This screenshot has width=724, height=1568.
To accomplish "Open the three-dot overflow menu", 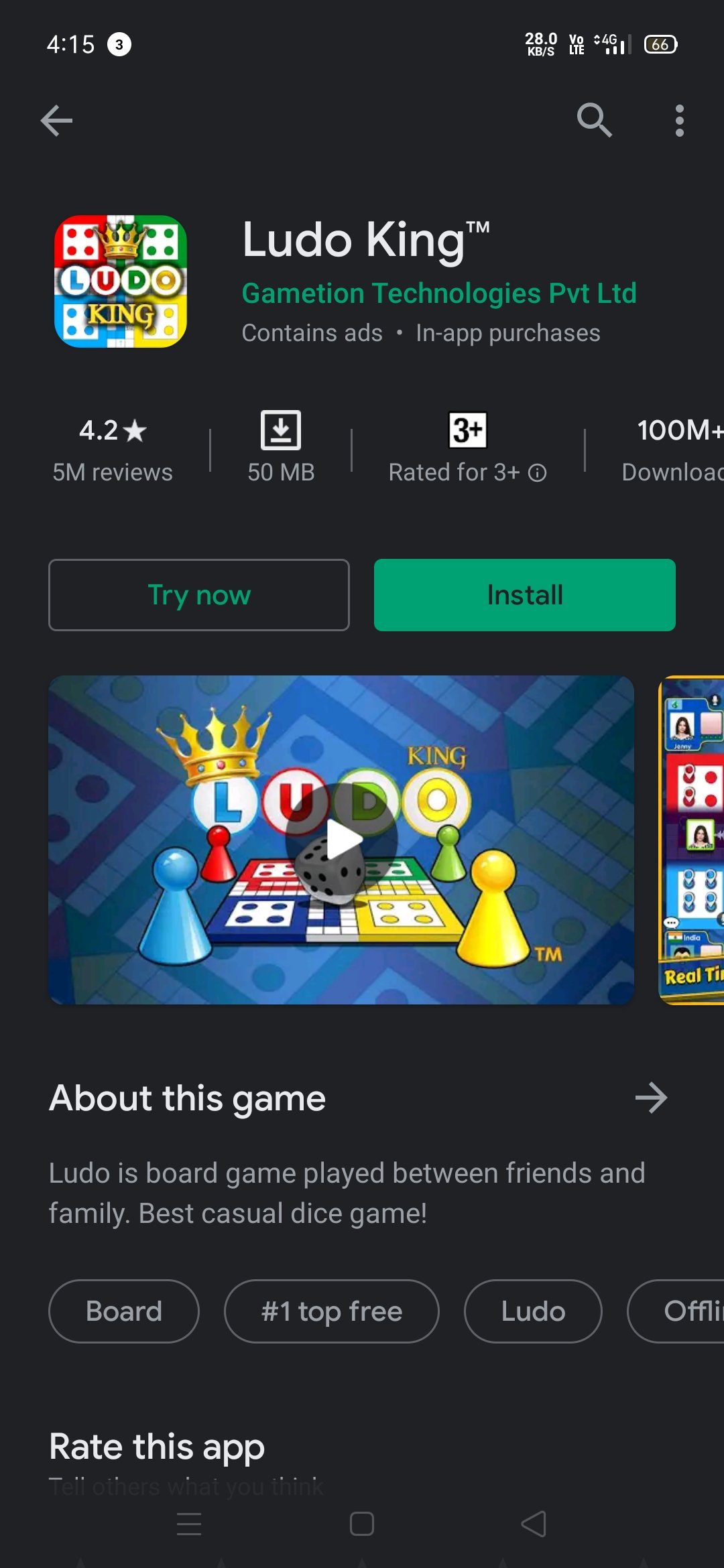I will 679,121.
